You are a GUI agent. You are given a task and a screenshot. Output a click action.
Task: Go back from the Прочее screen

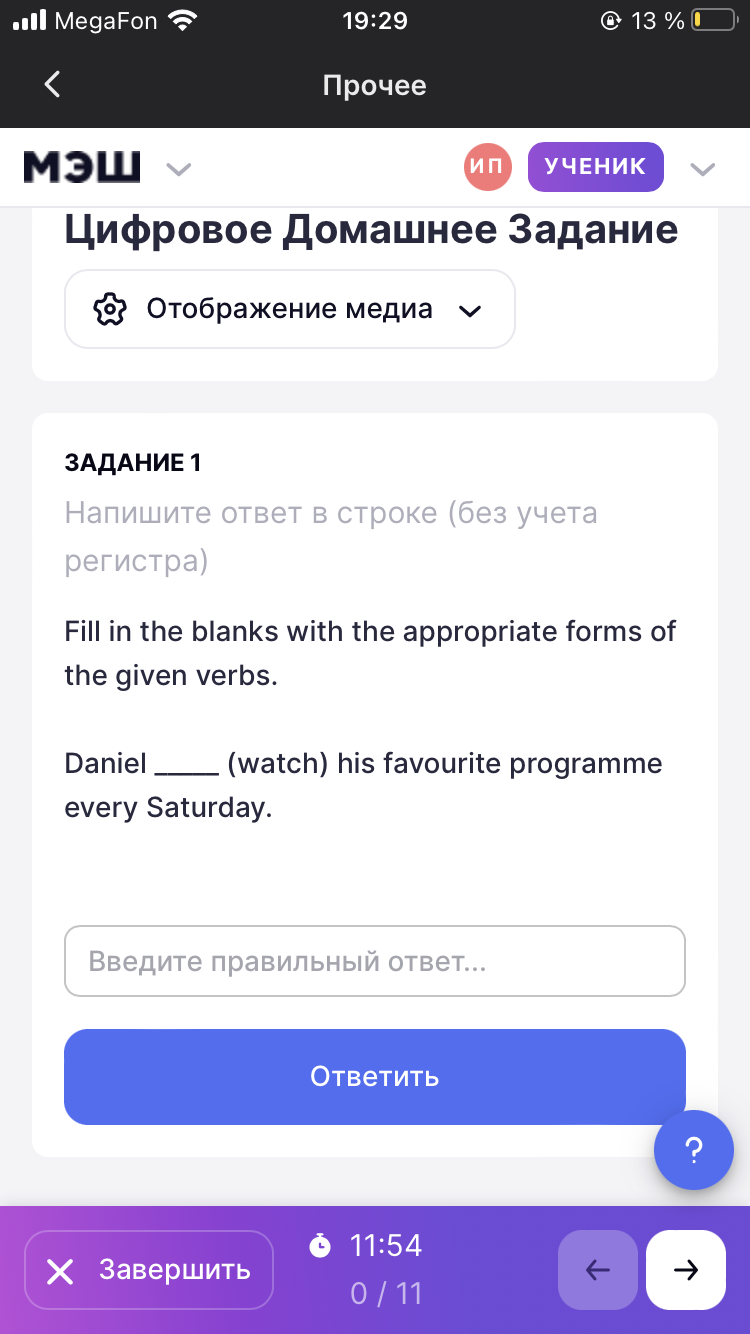53,85
